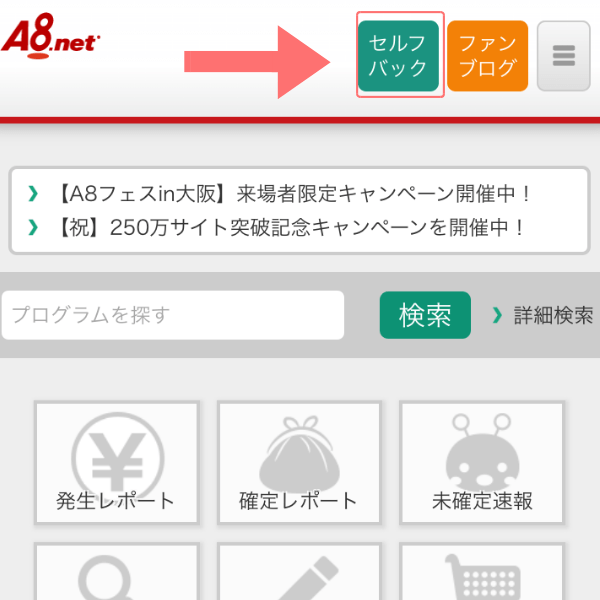Screen dimensions: 600x600
Task: Open the pencil icon tile
Action: click(299, 573)
